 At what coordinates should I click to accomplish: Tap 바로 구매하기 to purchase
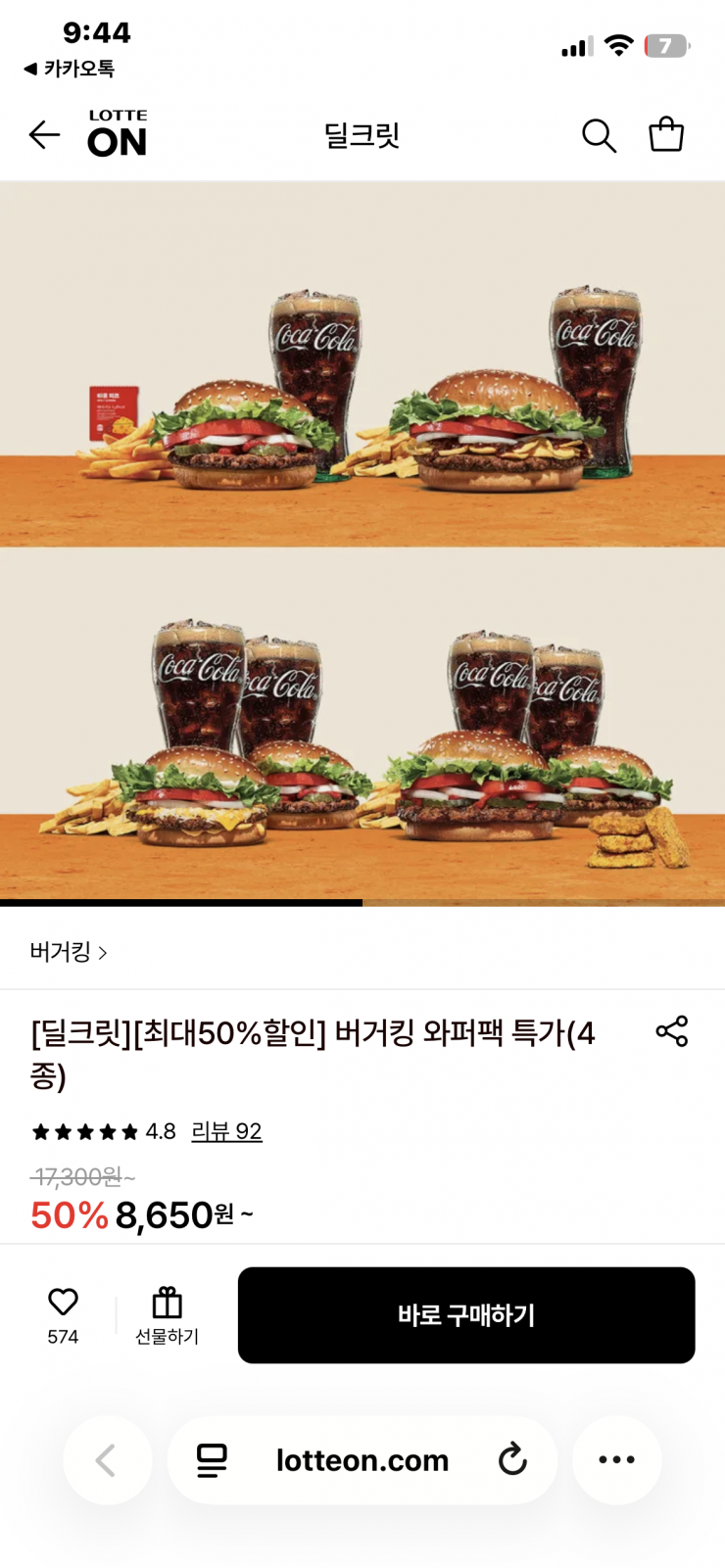[x=465, y=1314]
